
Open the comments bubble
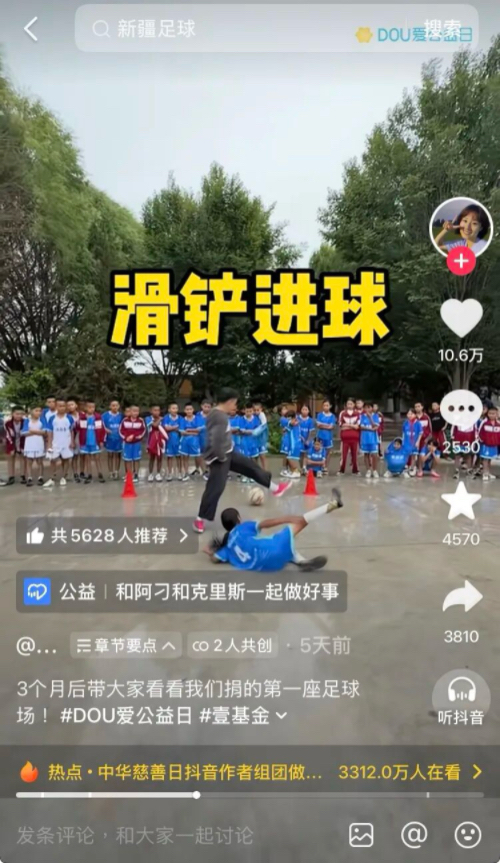[x=461, y=410]
